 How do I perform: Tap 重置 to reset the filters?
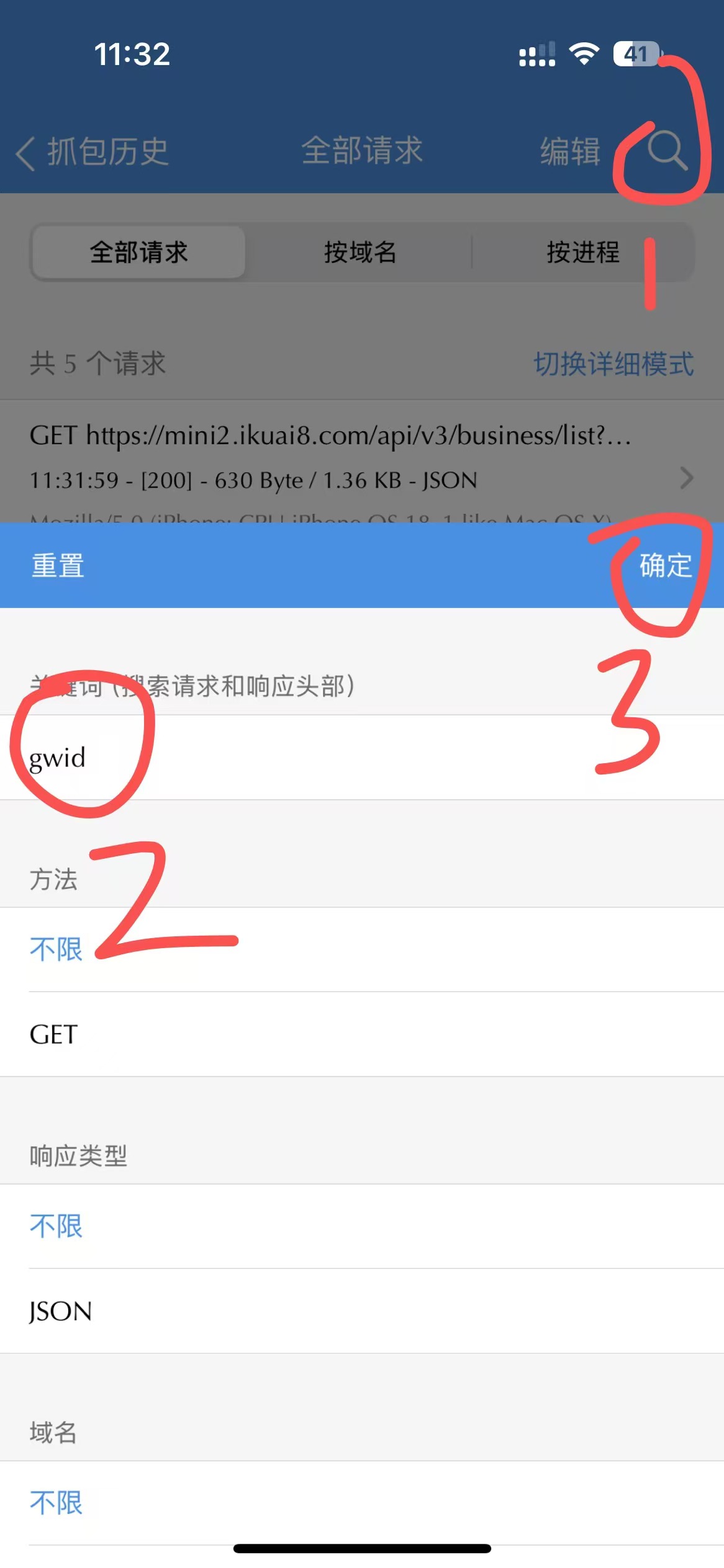tap(58, 565)
